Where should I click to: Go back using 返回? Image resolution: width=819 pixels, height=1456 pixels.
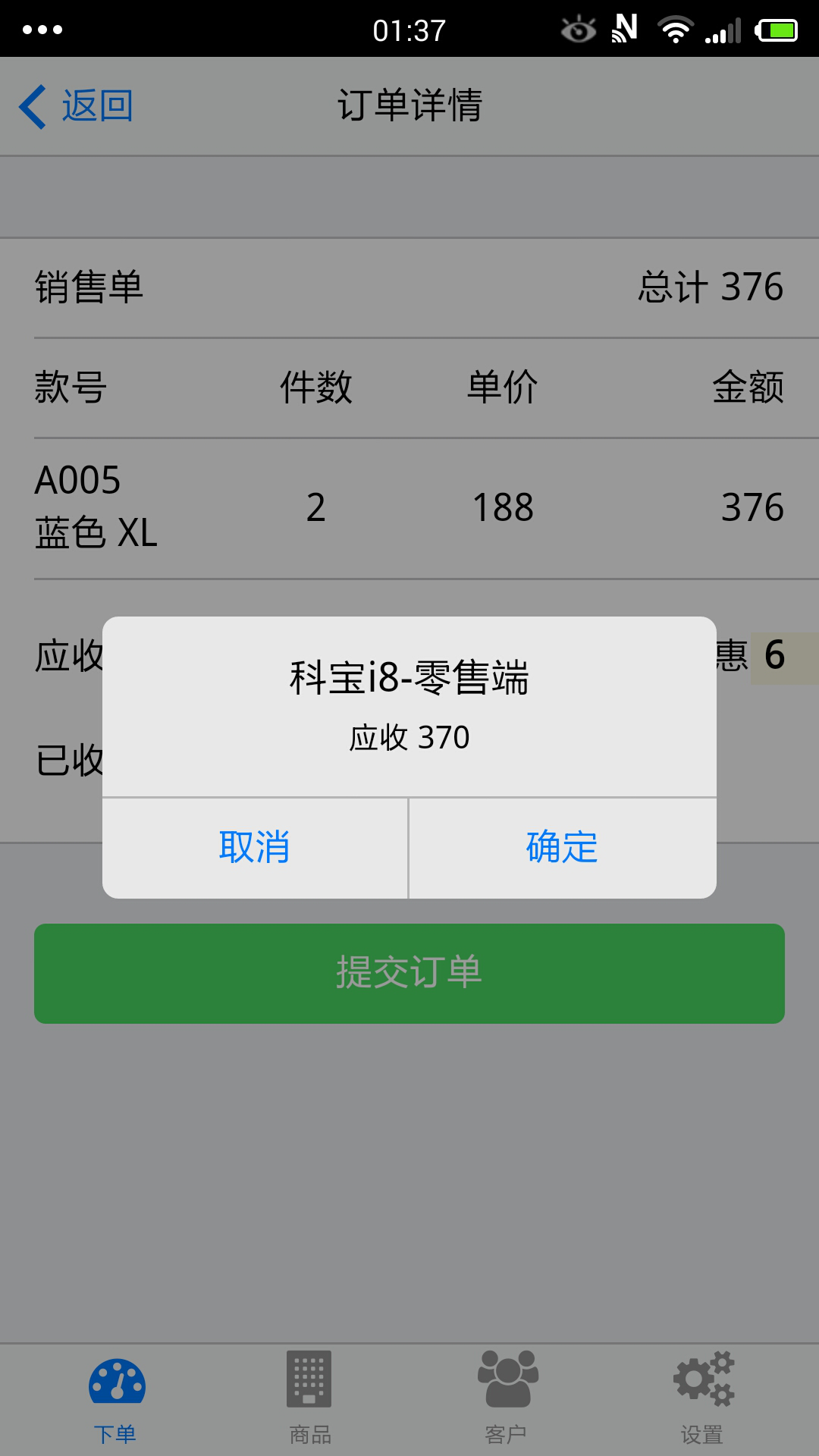pos(77,106)
